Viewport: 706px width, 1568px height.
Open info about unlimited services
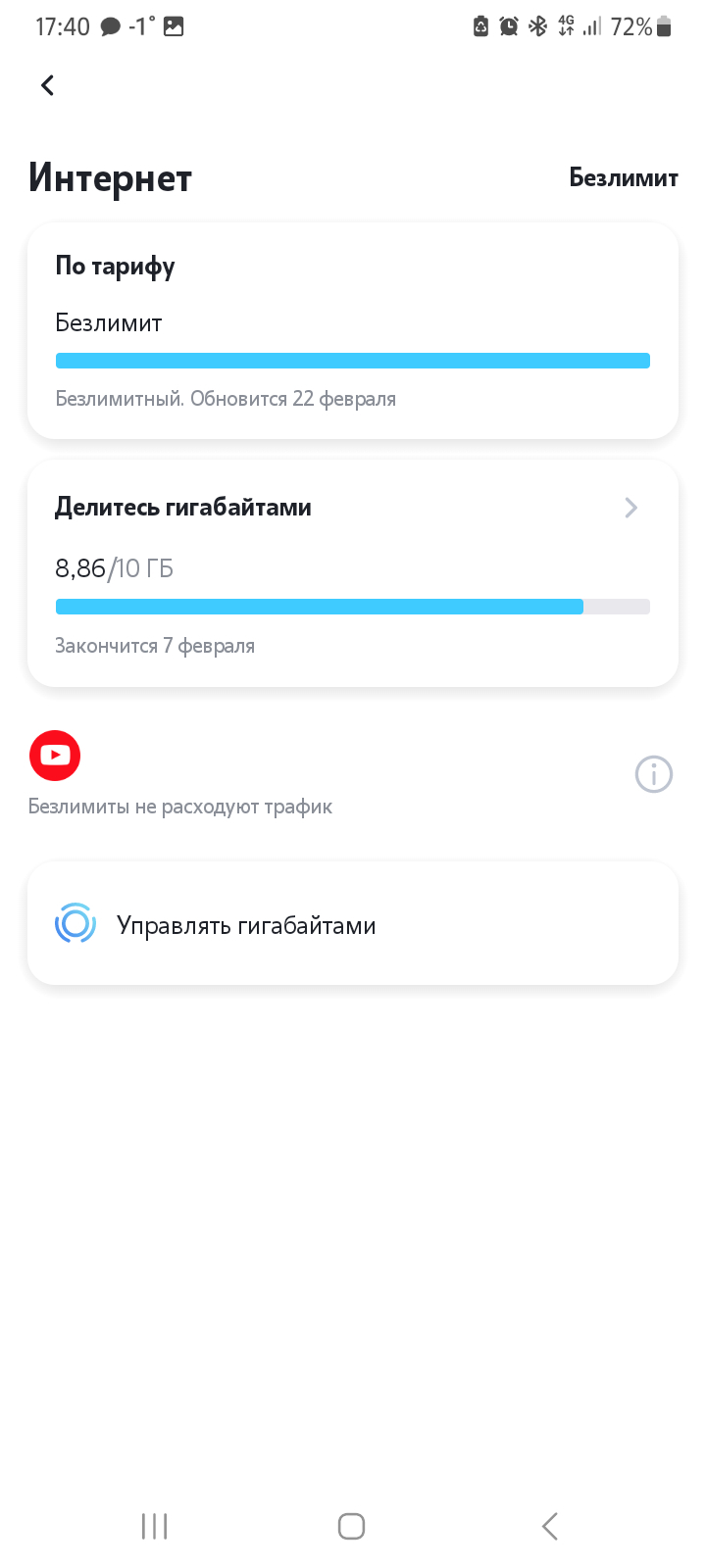tap(653, 774)
